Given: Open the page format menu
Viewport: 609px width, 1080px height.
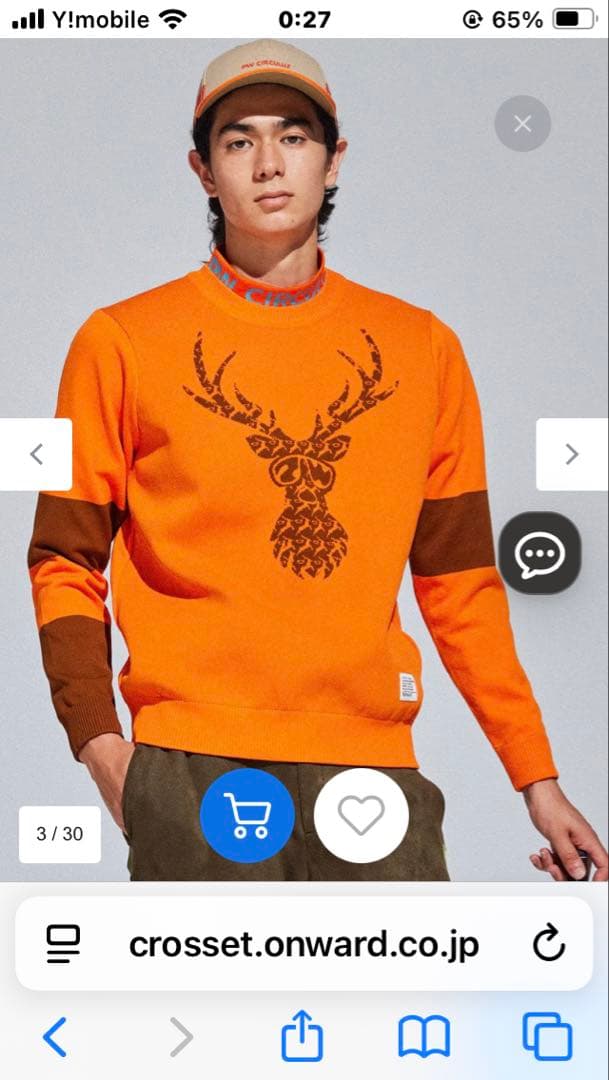Looking at the screenshot, I should (63, 944).
